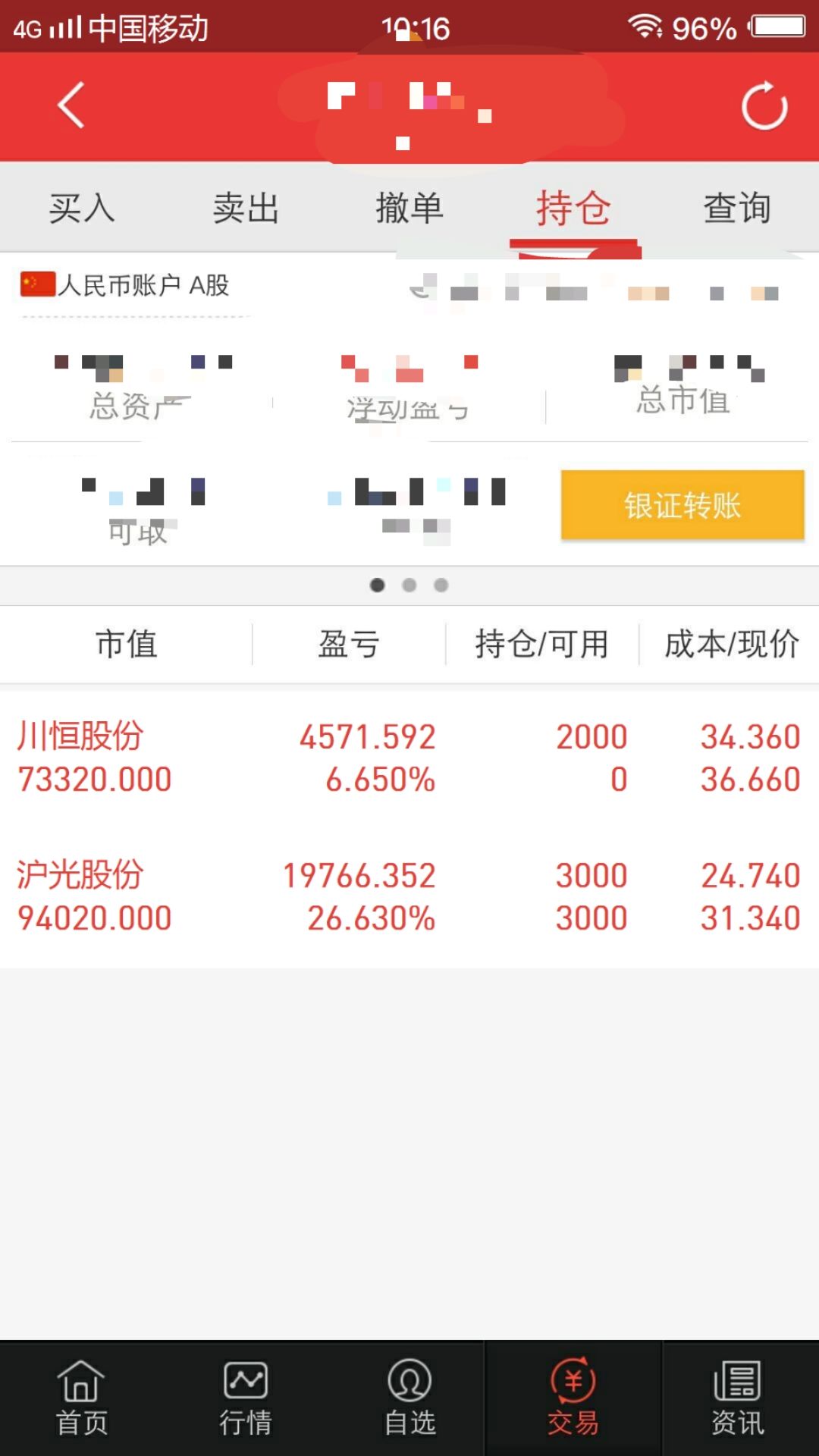Viewport: 819px width, 1456px height.
Task: Open the 撤单 tab
Action: coord(409,208)
